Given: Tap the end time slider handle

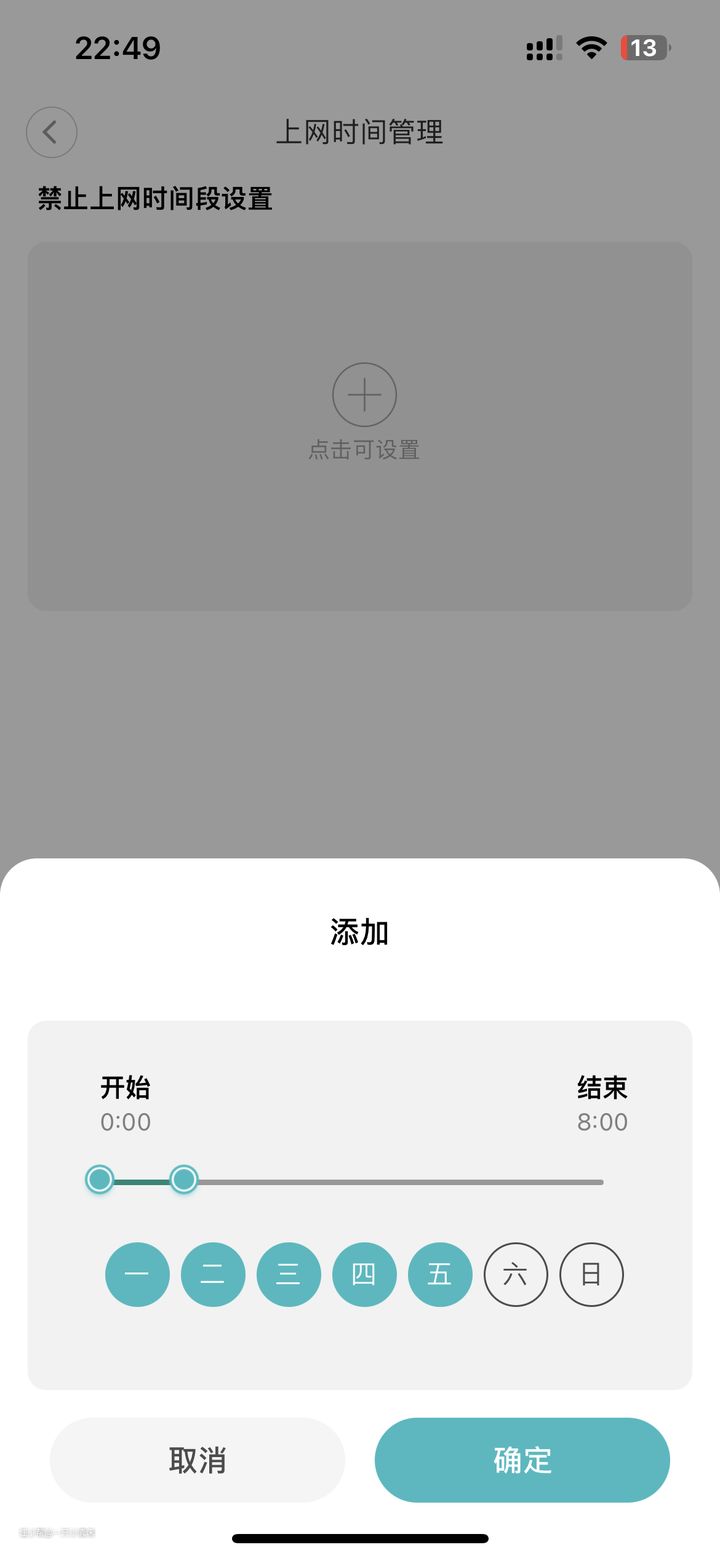Looking at the screenshot, I should pos(183,1180).
